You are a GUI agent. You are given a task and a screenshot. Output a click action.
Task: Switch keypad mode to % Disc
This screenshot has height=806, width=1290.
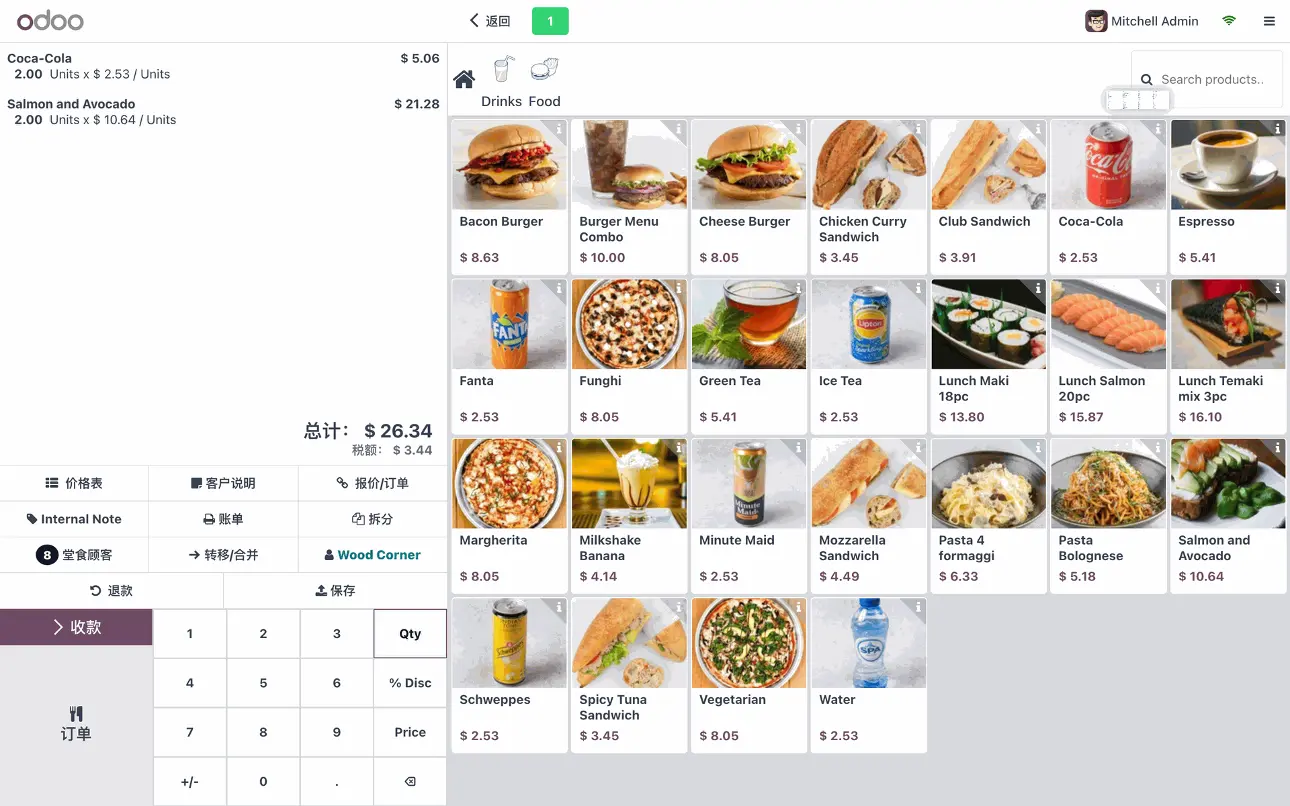[x=410, y=683]
